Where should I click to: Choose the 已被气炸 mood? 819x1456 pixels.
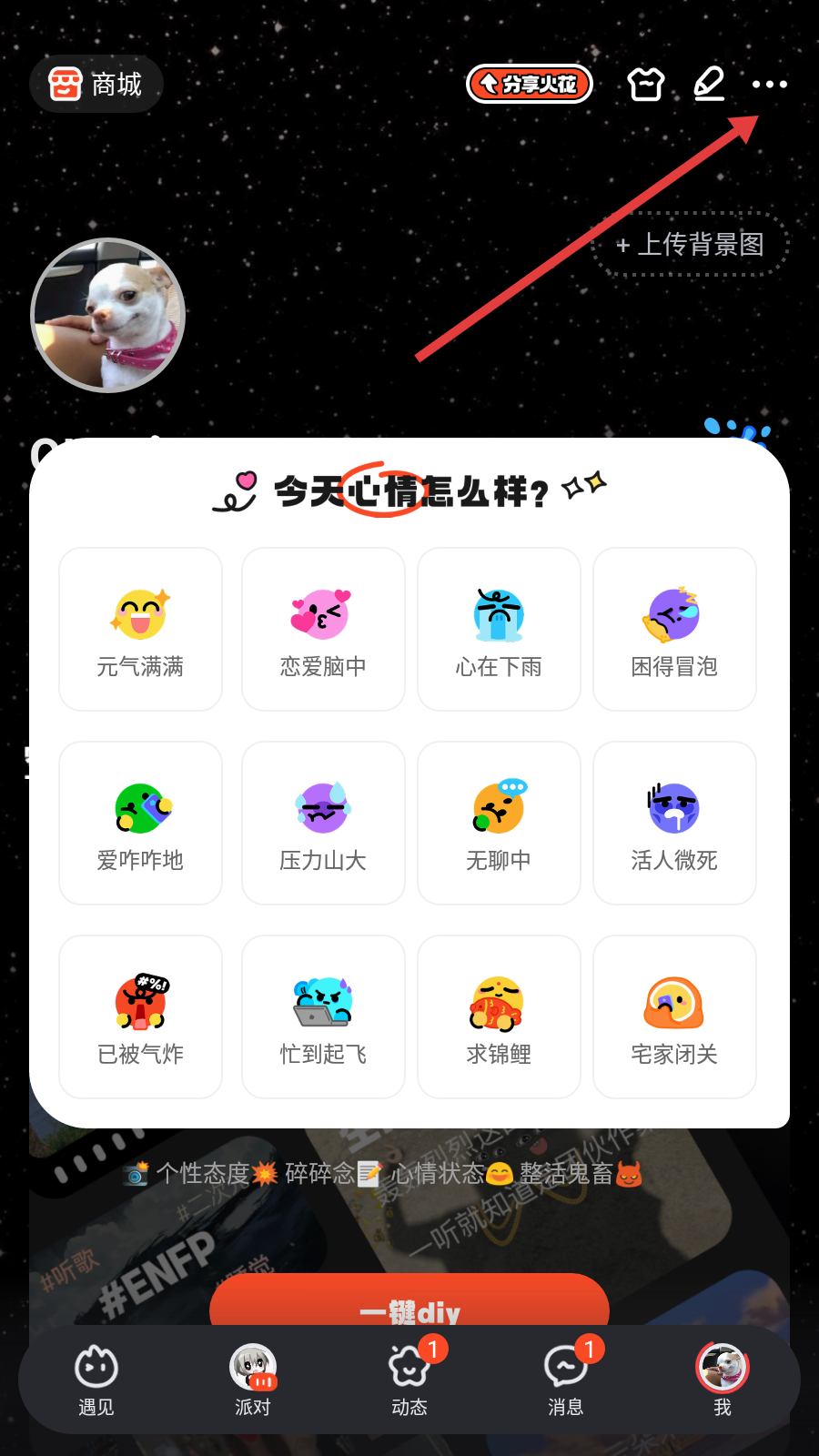140,1017
